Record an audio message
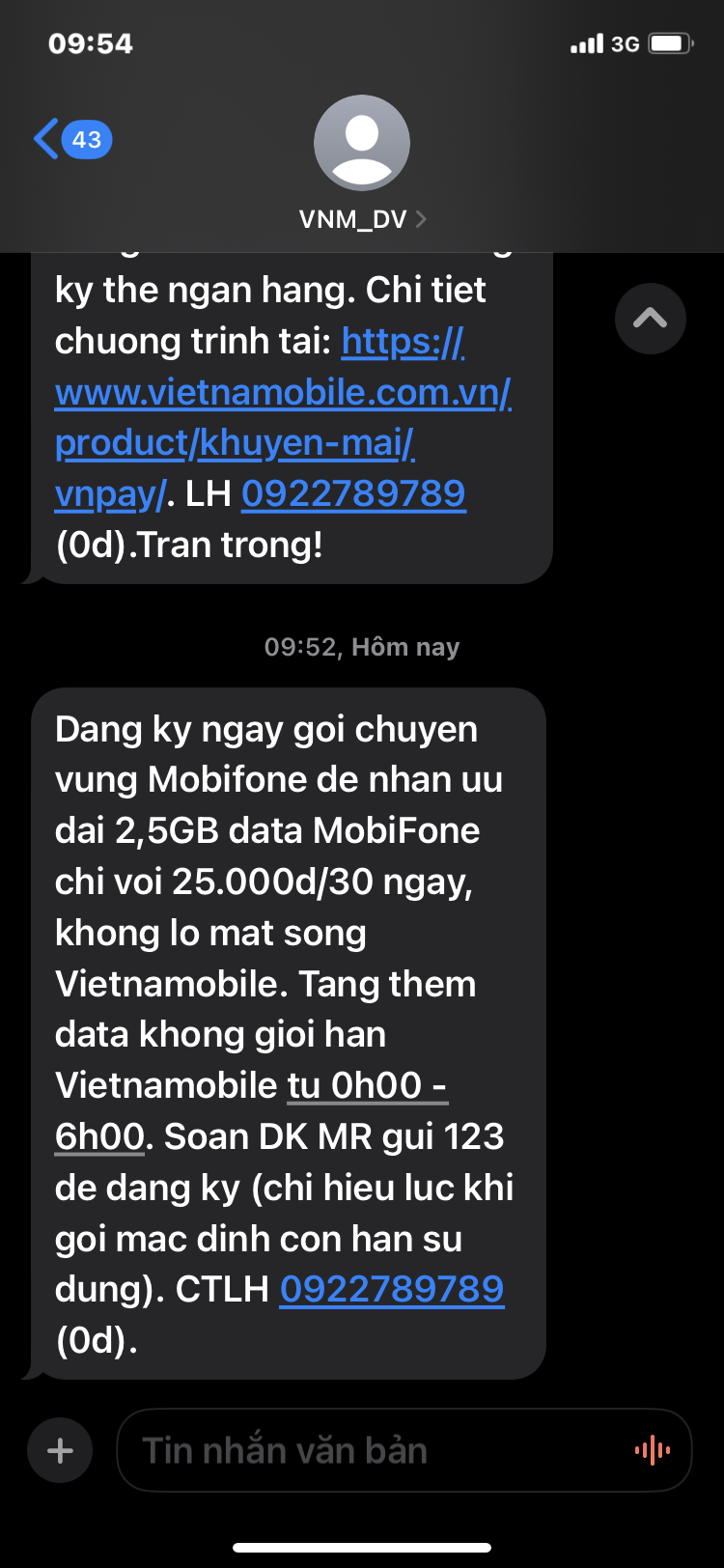Image resolution: width=724 pixels, height=1568 pixels. [x=652, y=1450]
